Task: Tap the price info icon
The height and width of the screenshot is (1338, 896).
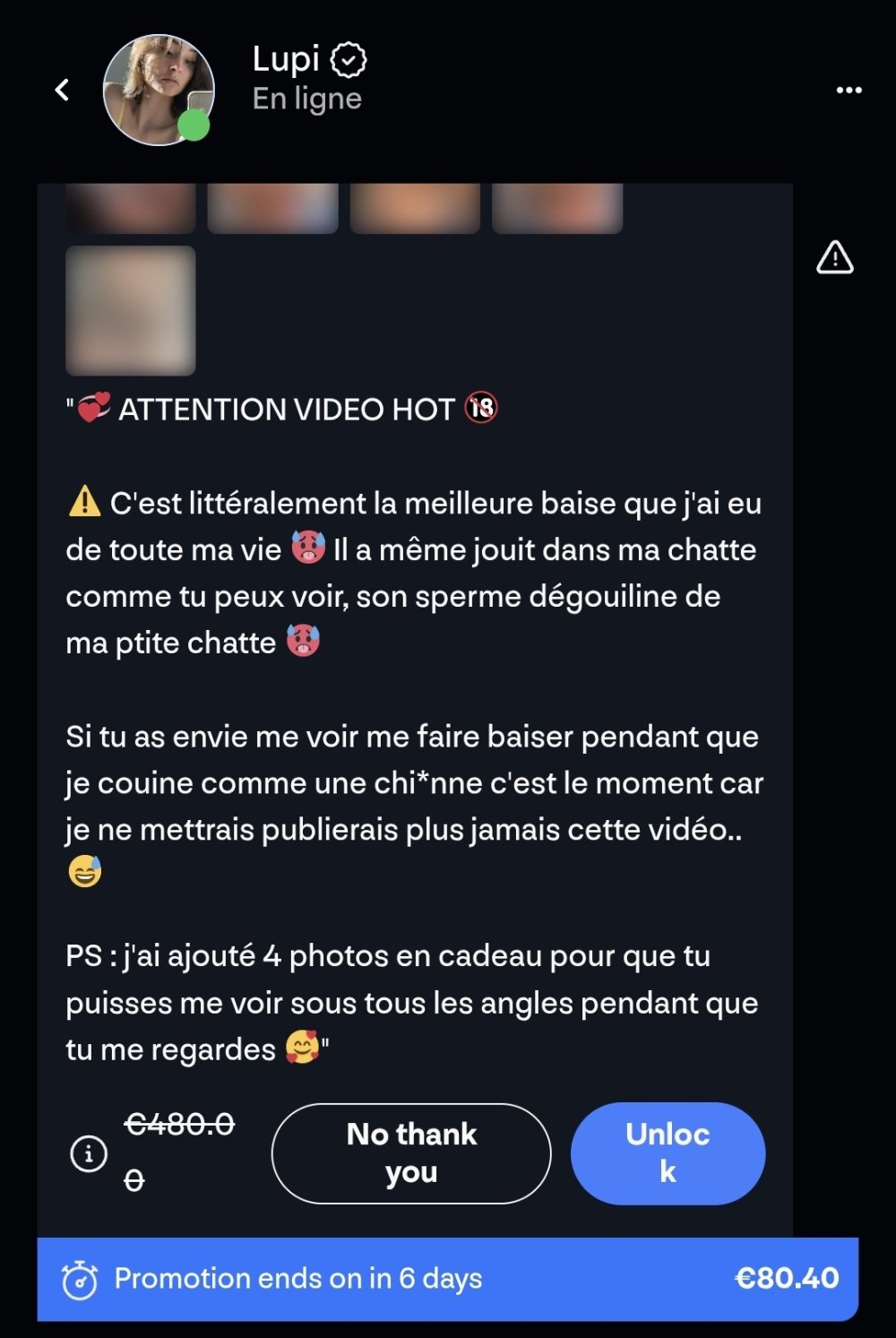Action: (89, 1152)
